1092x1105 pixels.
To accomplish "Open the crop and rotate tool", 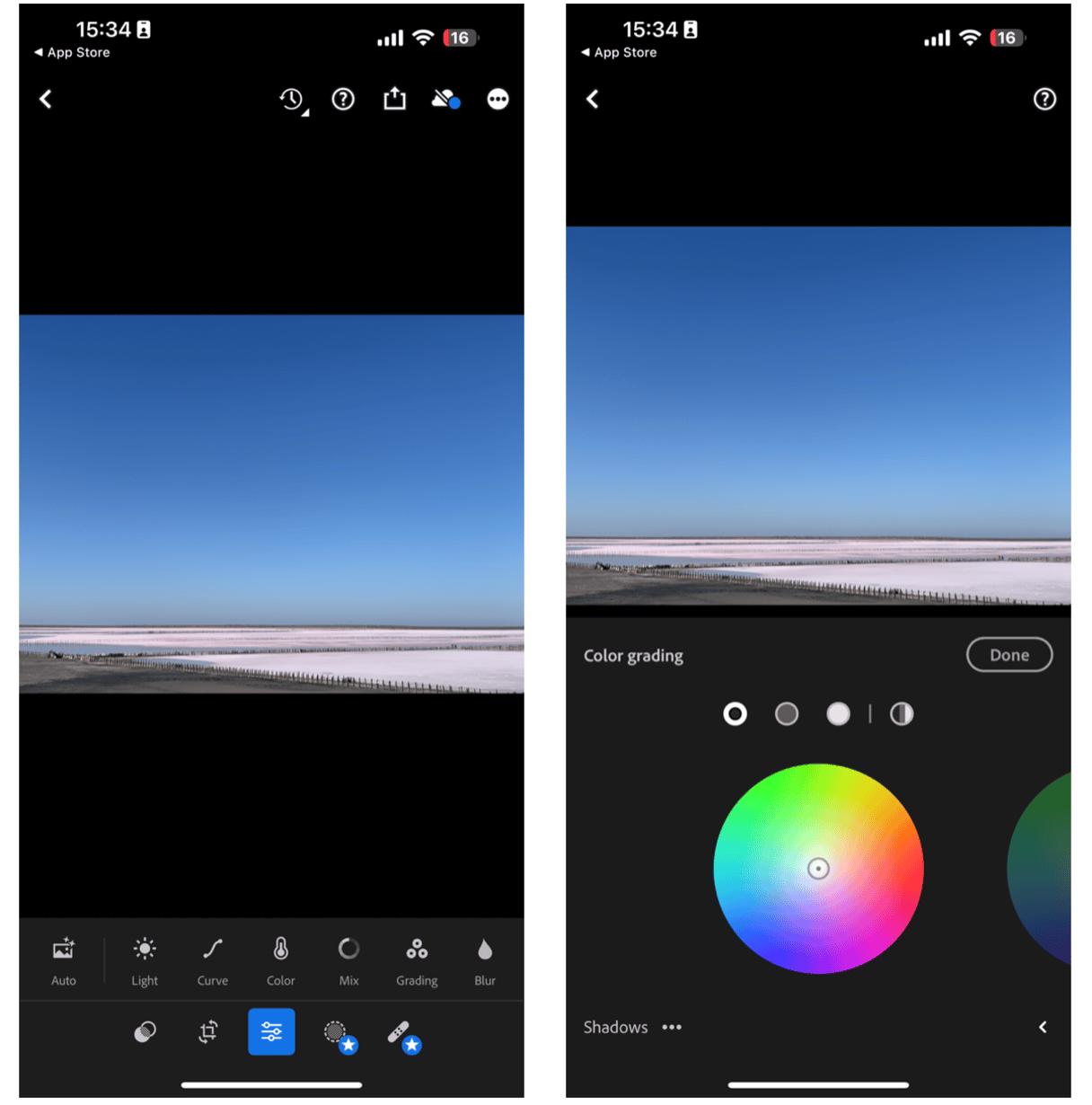I will tap(208, 1031).
